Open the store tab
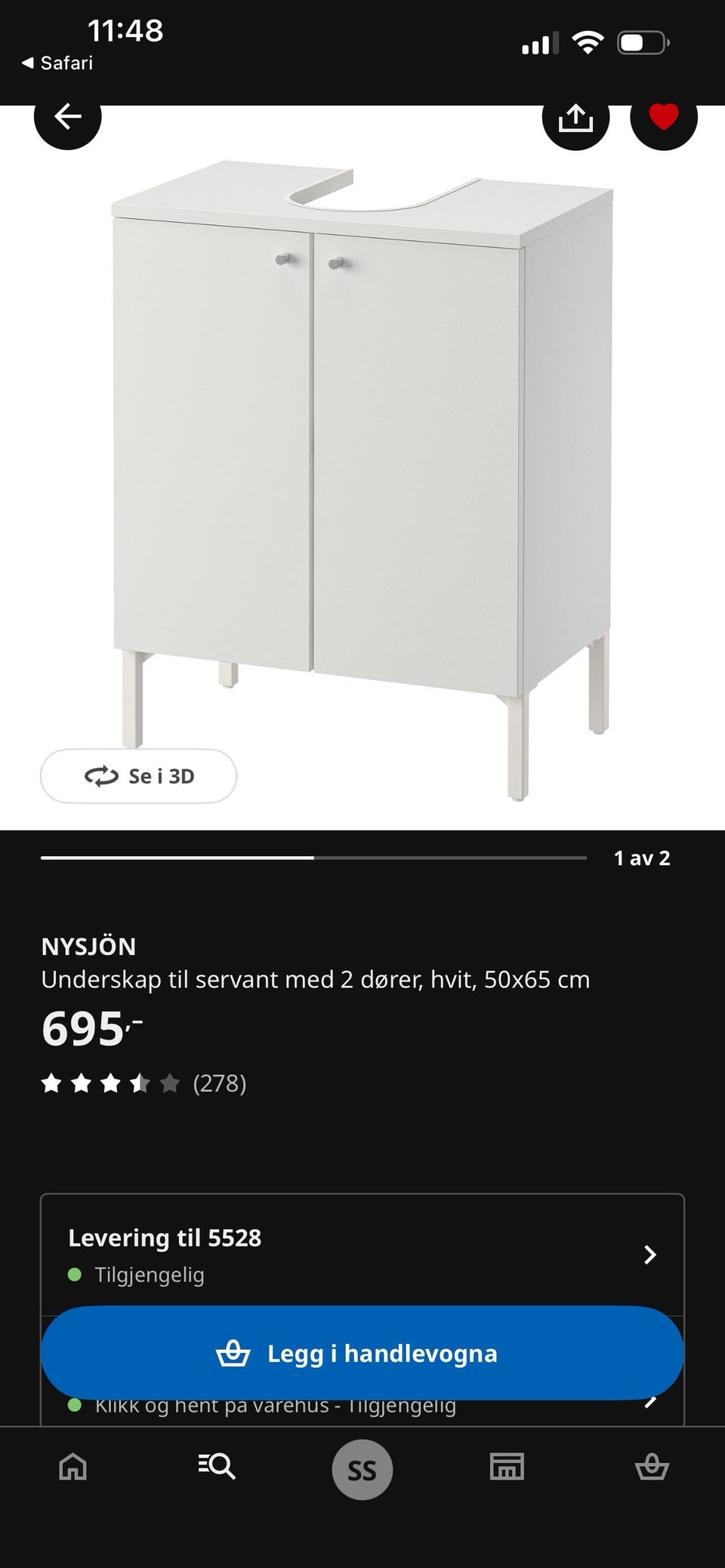 point(507,1467)
